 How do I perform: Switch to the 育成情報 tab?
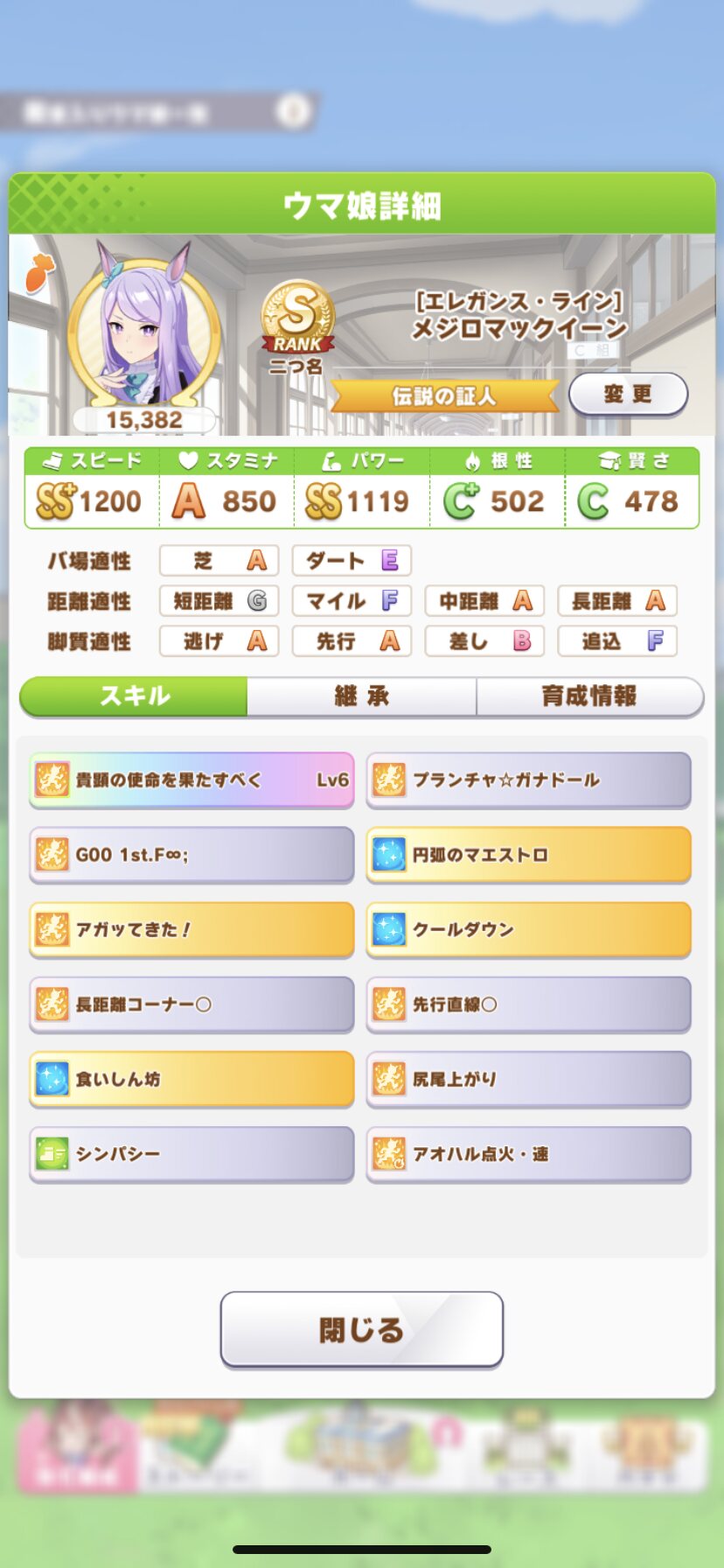click(589, 696)
